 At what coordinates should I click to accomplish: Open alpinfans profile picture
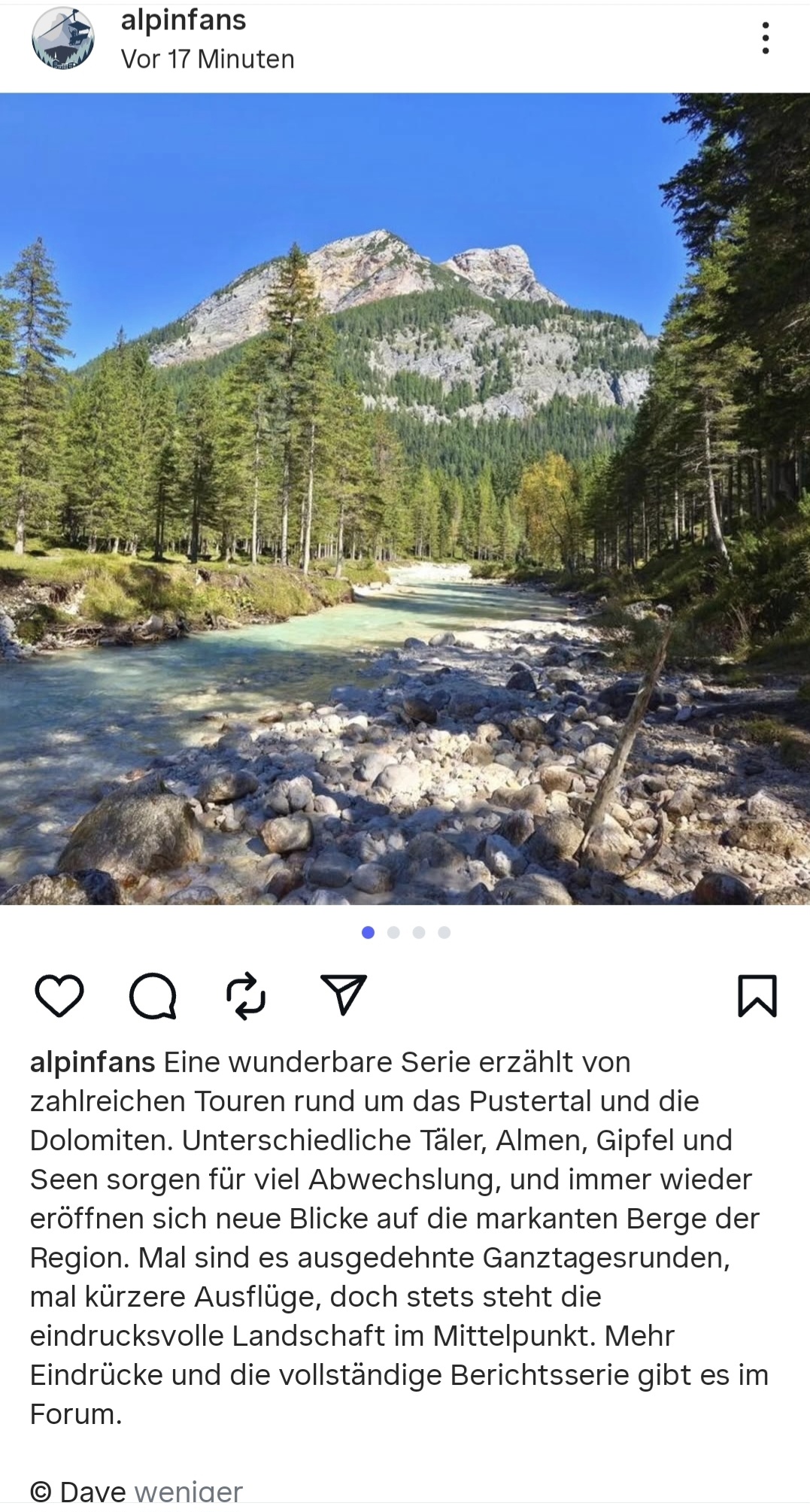point(62,38)
